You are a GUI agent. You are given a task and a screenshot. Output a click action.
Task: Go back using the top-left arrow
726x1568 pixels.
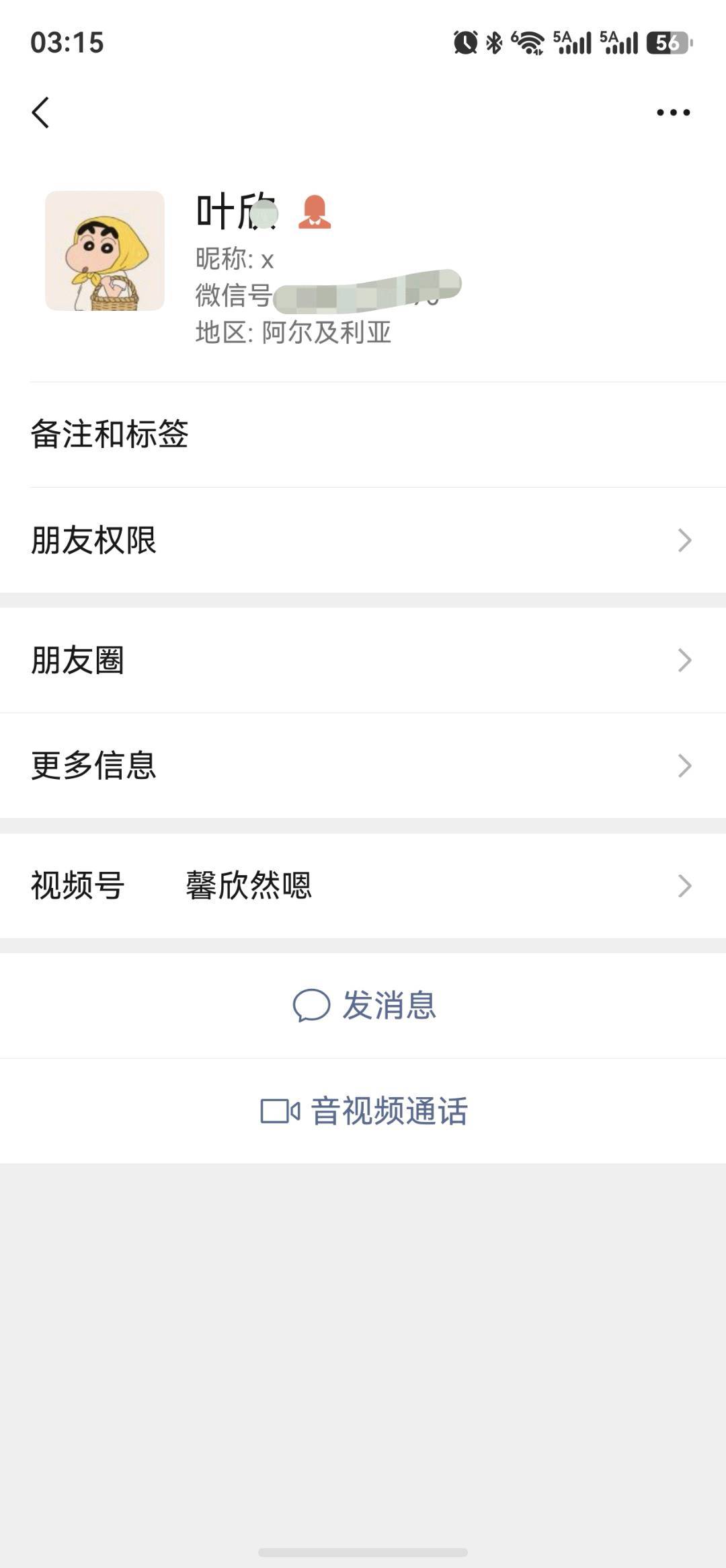pos(40,112)
